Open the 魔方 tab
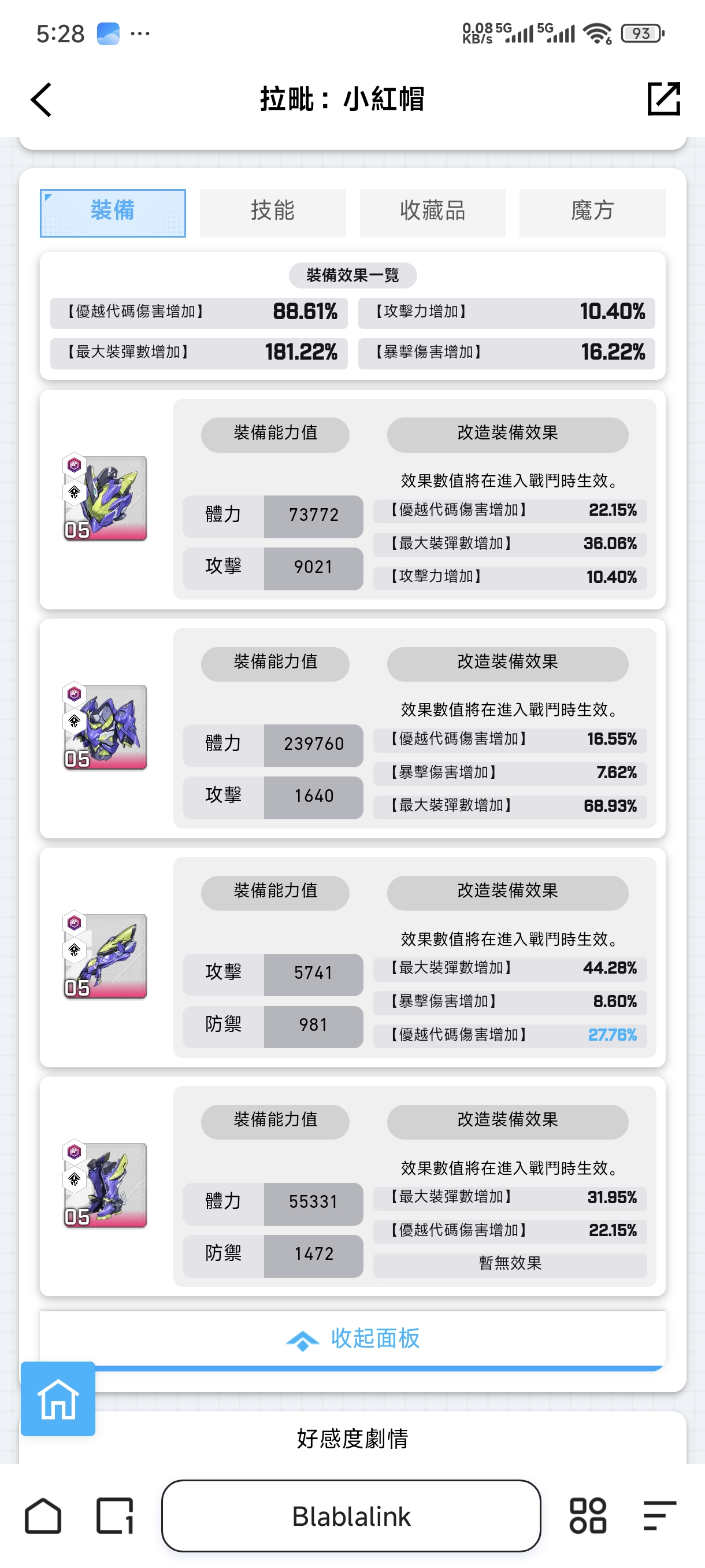The image size is (705, 1568). 592,212
